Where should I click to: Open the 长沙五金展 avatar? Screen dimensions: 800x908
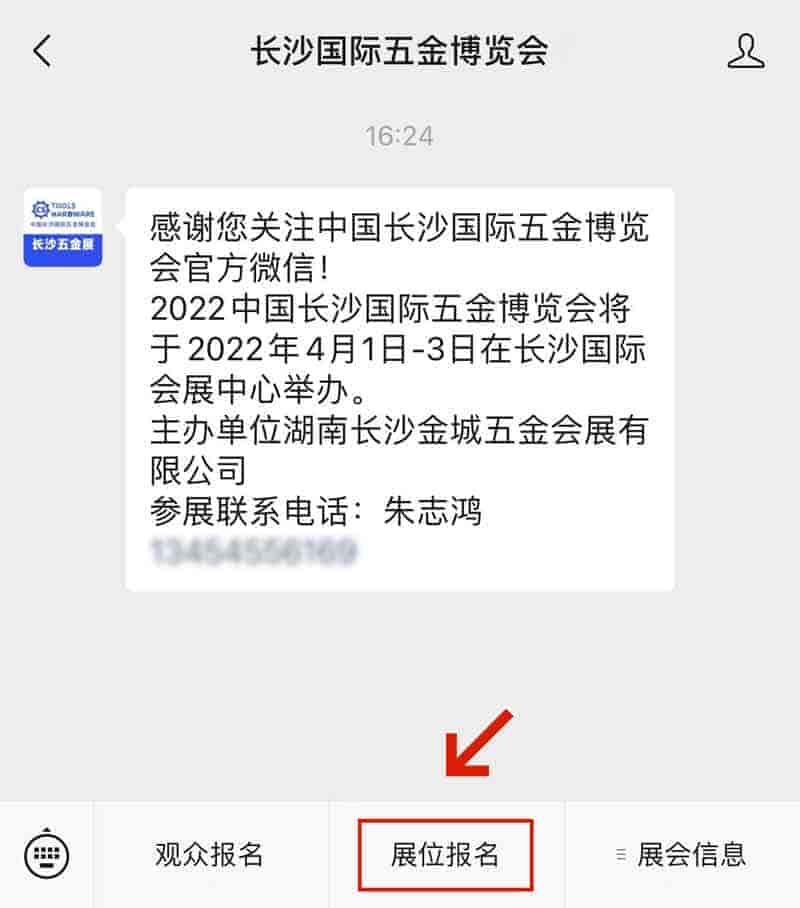pyautogui.click(x=62, y=227)
